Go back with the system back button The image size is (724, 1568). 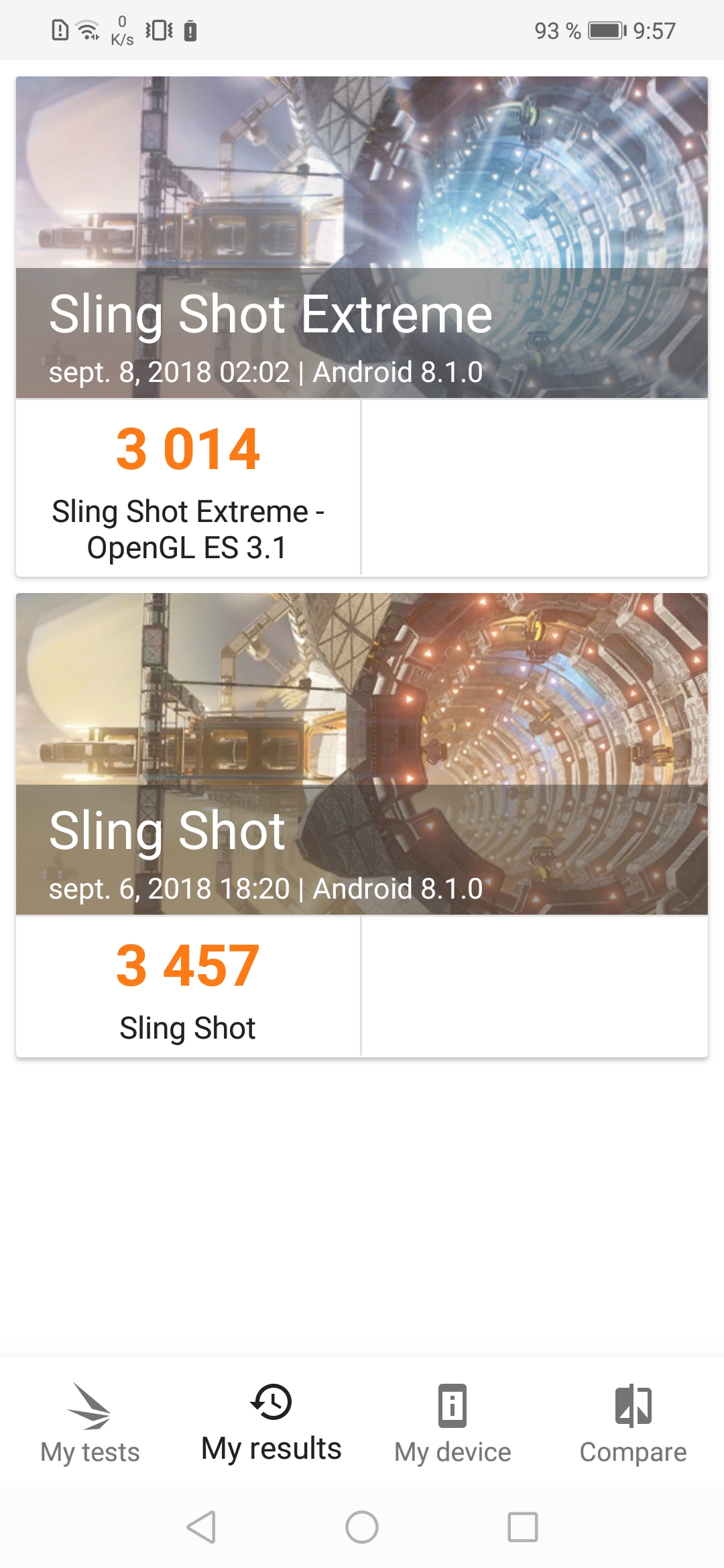click(201, 1527)
